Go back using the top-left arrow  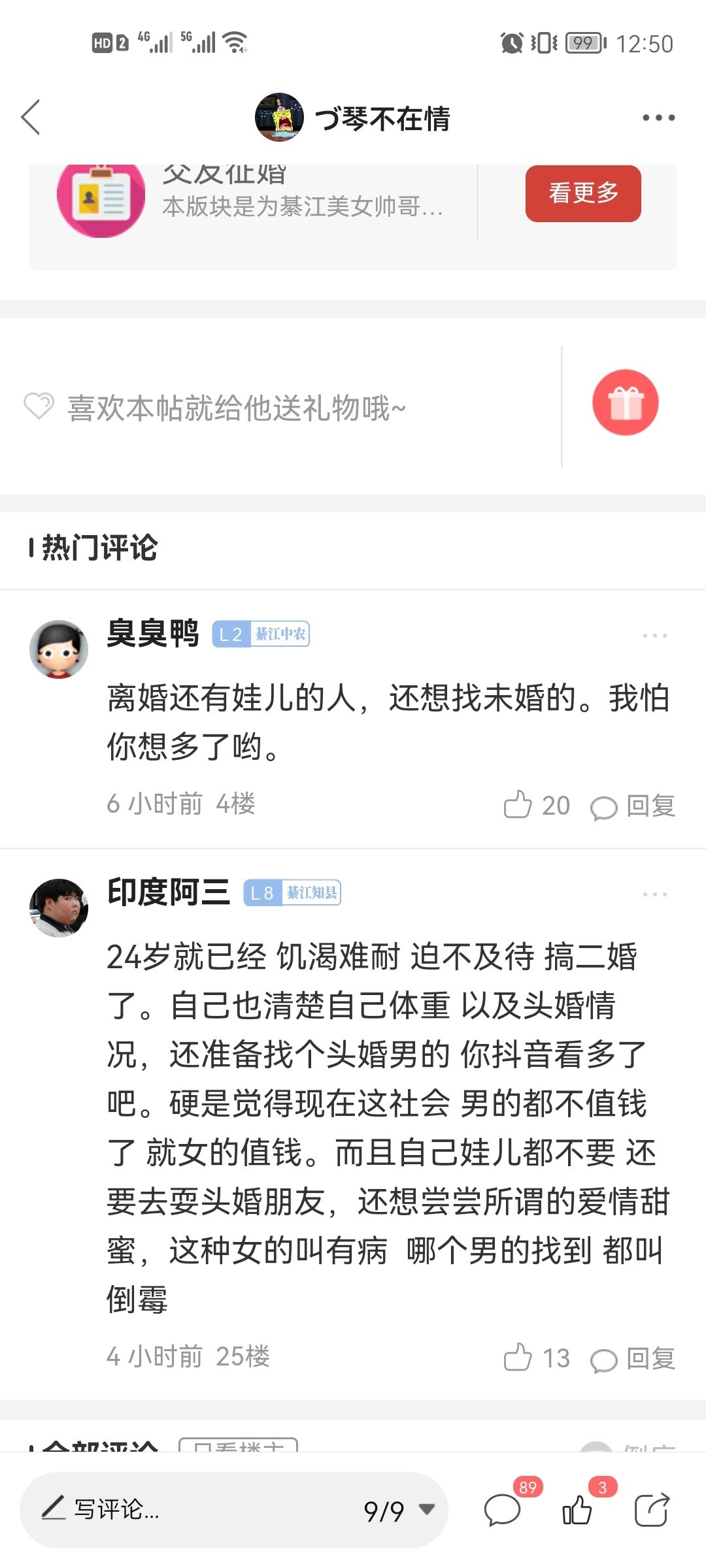coord(31,118)
